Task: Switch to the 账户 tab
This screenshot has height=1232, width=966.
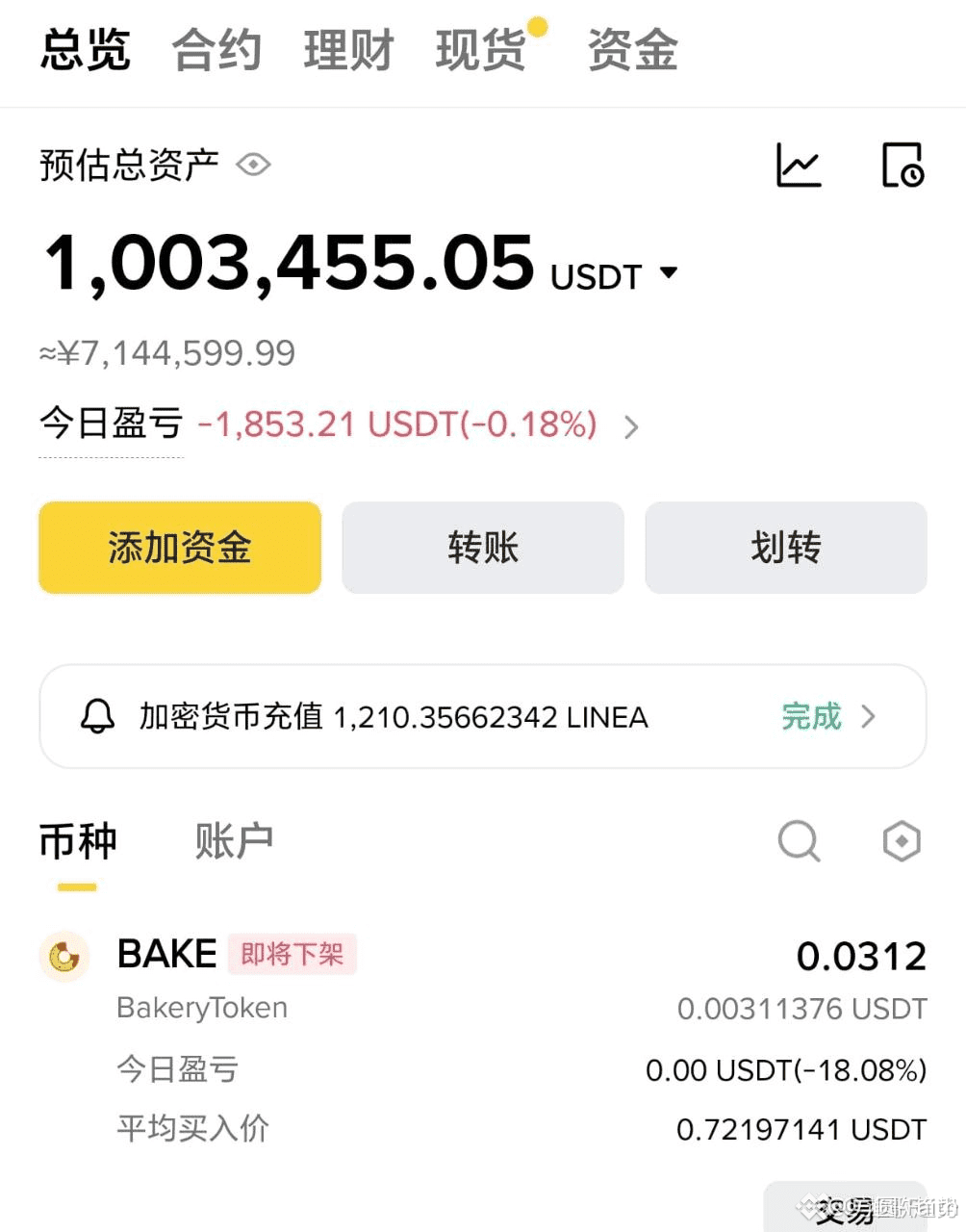Action: [234, 841]
